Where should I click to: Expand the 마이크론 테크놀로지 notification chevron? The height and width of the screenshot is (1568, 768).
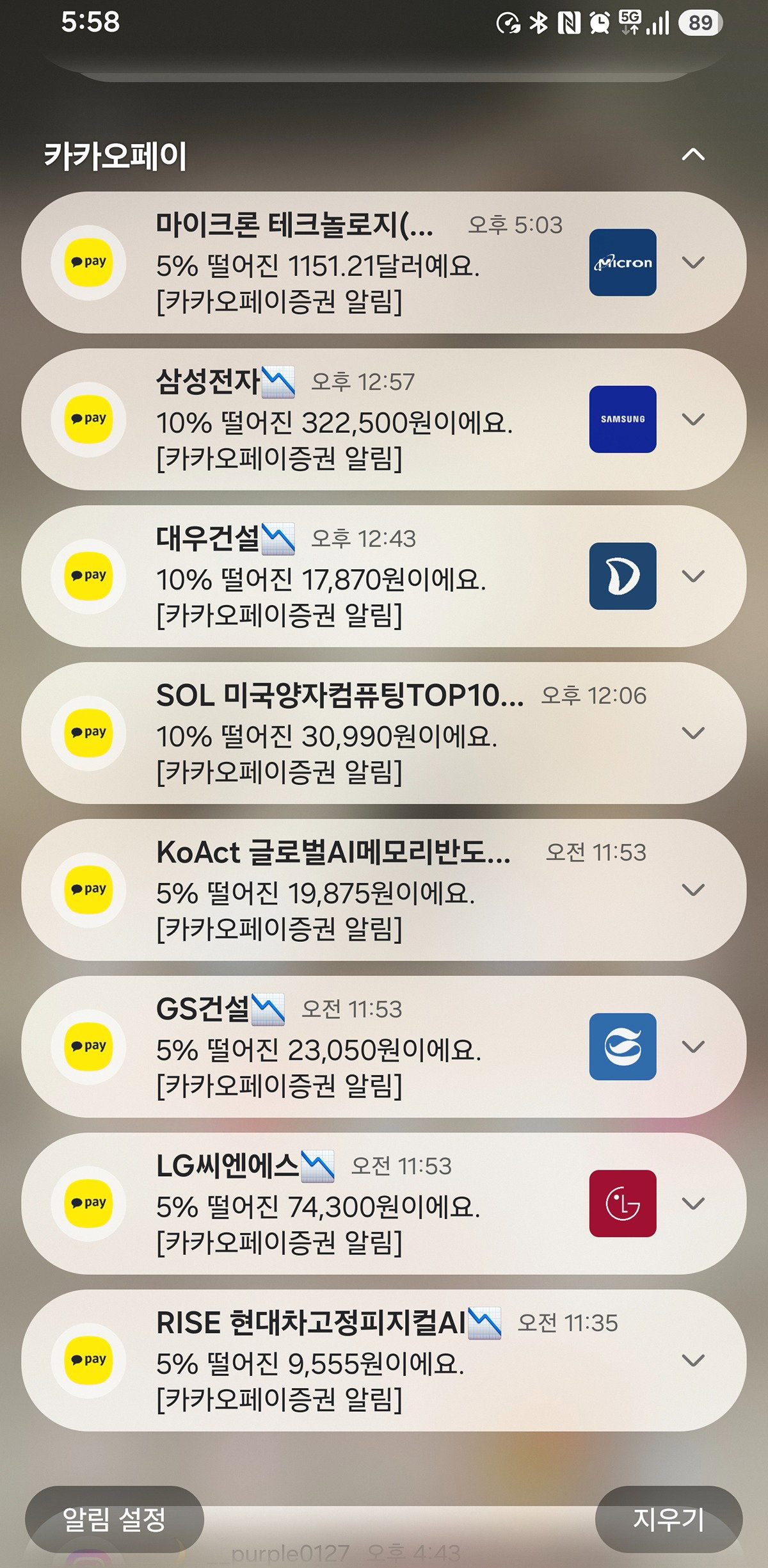tap(693, 263)
